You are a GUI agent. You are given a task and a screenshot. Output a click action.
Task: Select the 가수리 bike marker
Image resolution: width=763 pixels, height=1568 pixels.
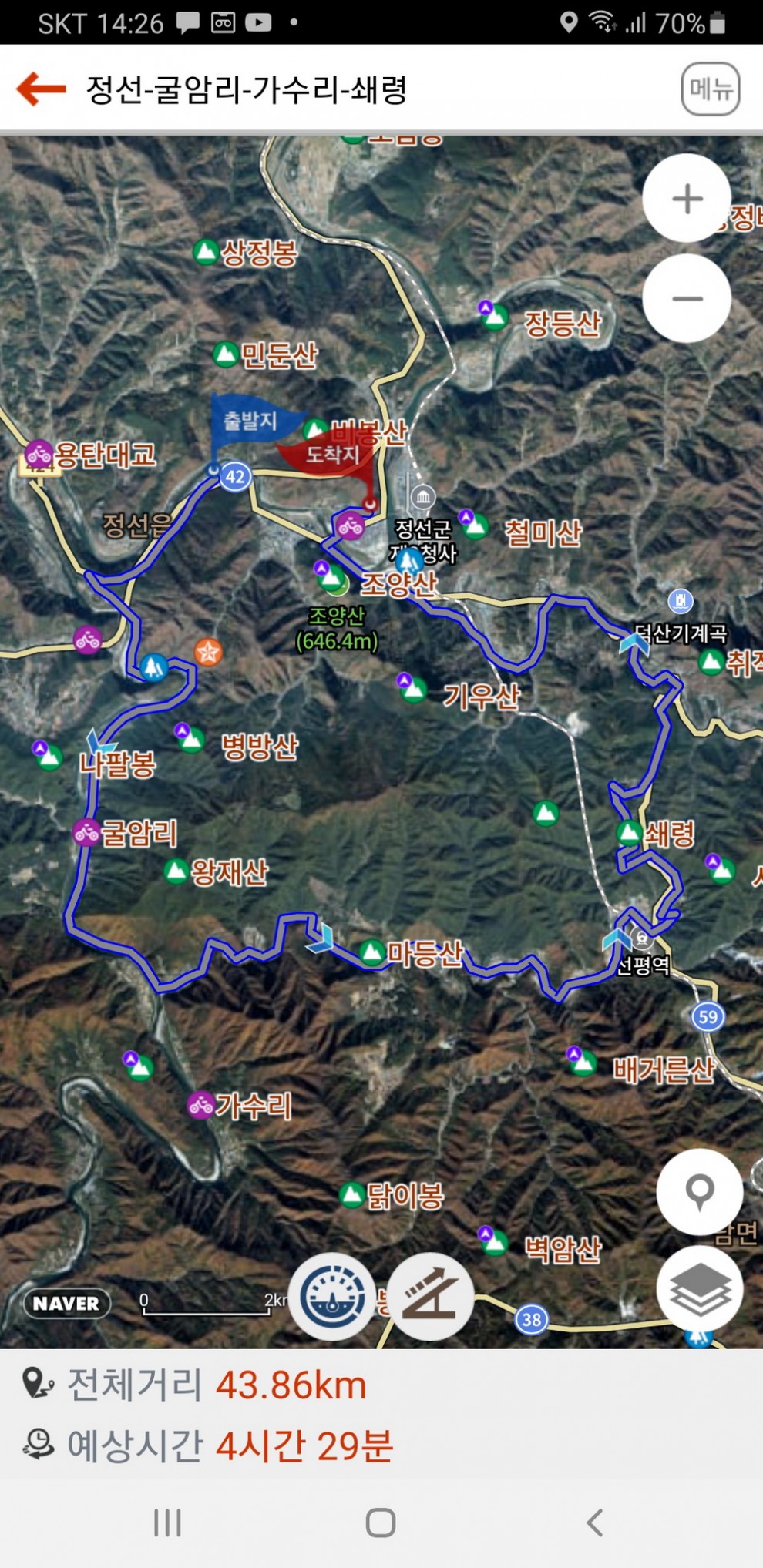pos(200,1105)
